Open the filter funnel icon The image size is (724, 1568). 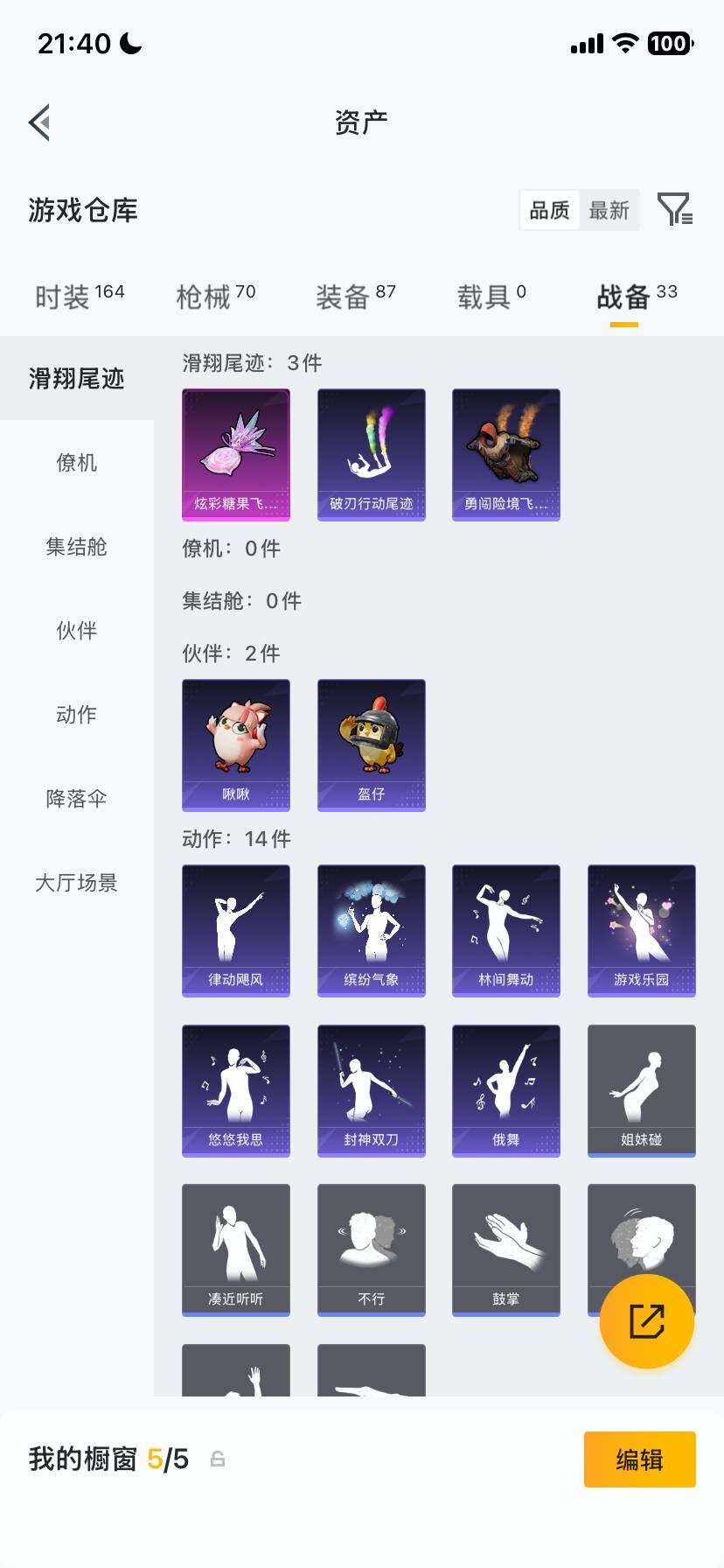[674, 210]
